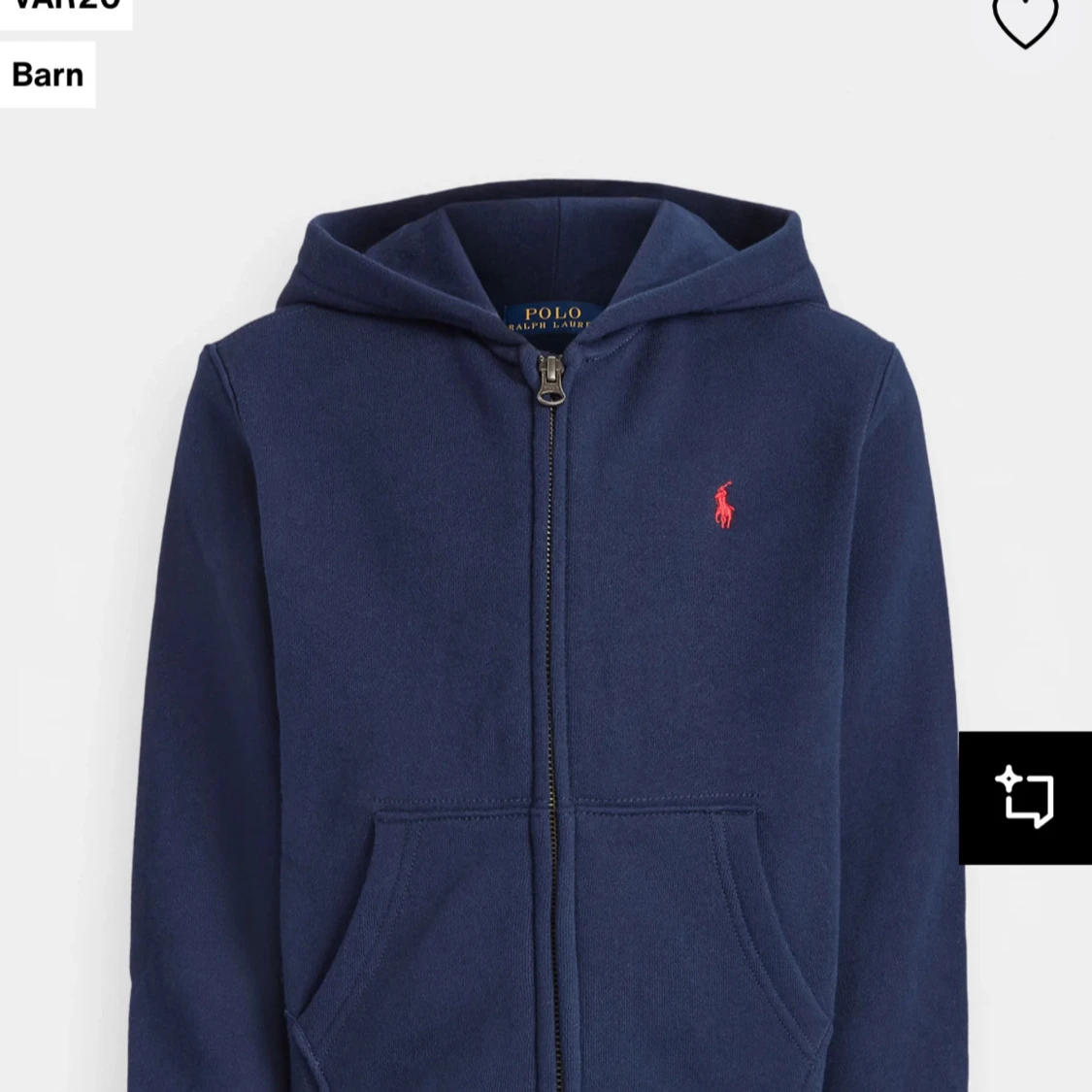The height and width of the screenshot is (1092, 1092).
Task: Open the black sparkle chat assistant button
Action: tap(1026, 797)
